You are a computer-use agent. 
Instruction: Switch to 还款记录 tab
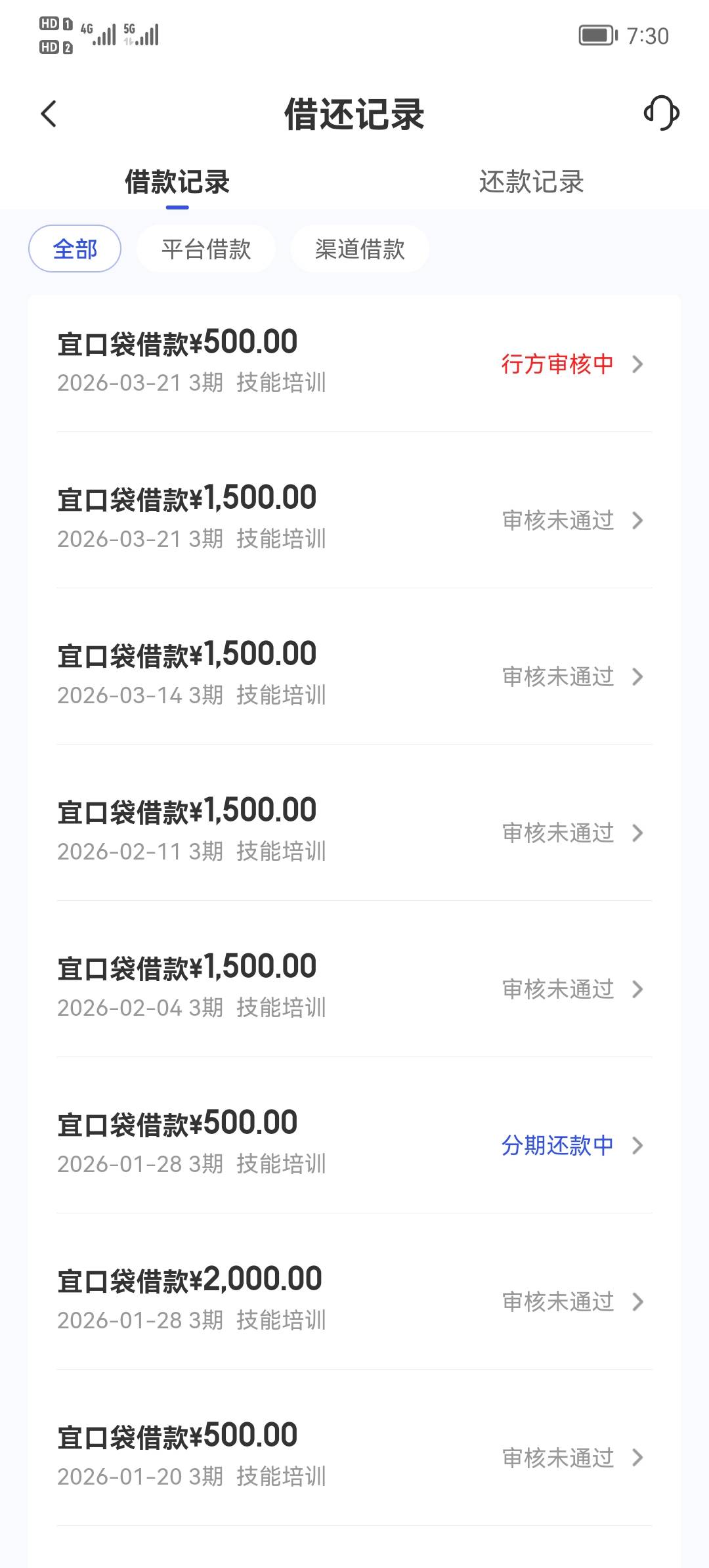point(531,182)
